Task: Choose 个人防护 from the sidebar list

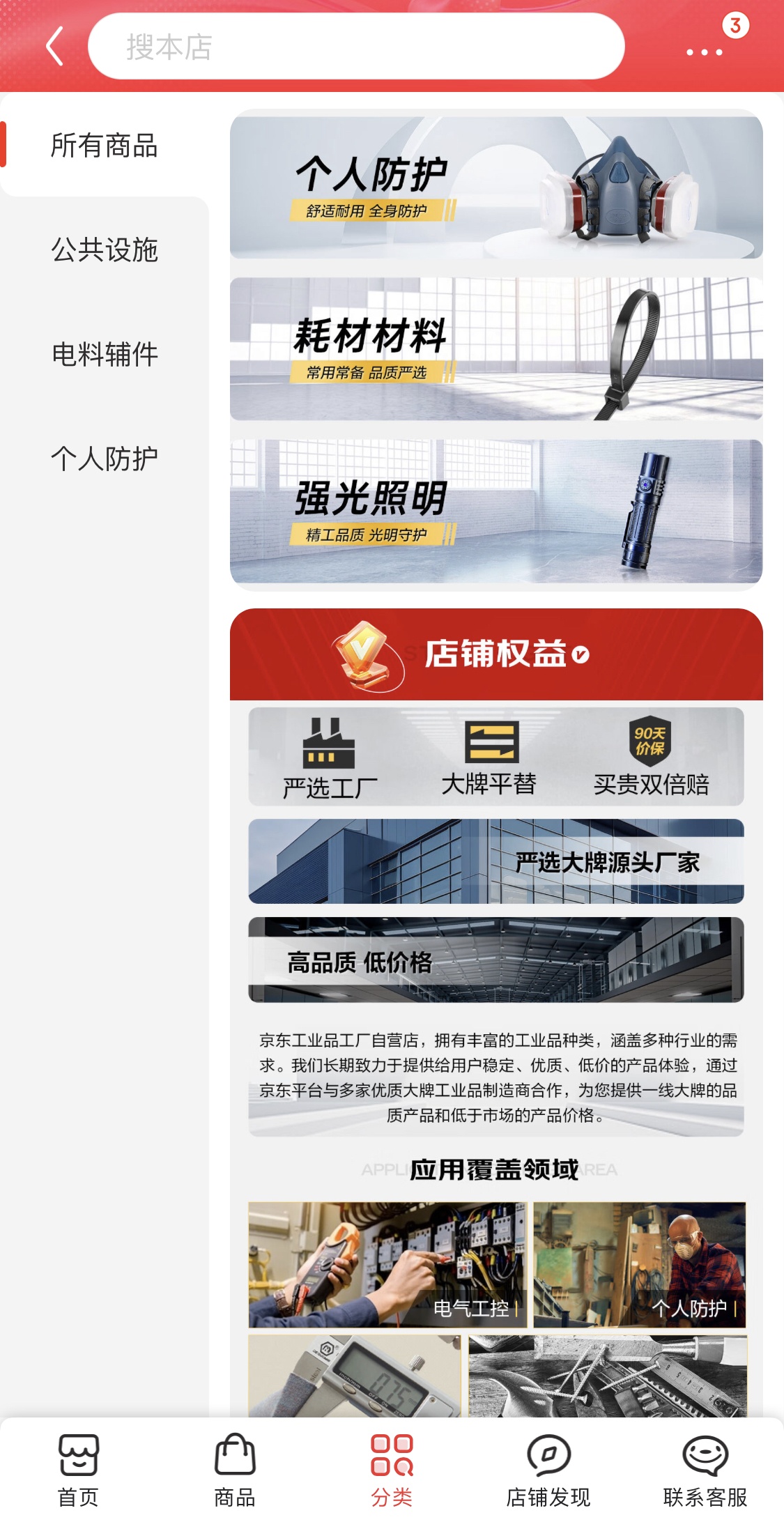Action: (105, 459)
